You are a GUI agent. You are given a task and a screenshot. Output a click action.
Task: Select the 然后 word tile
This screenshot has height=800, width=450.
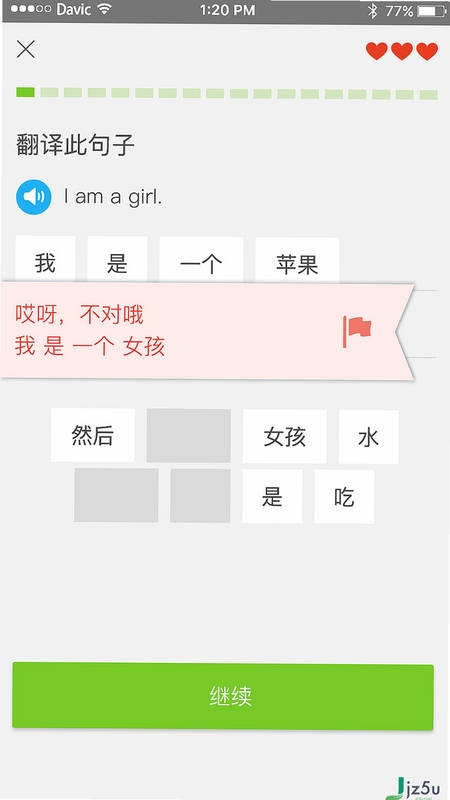92,435
